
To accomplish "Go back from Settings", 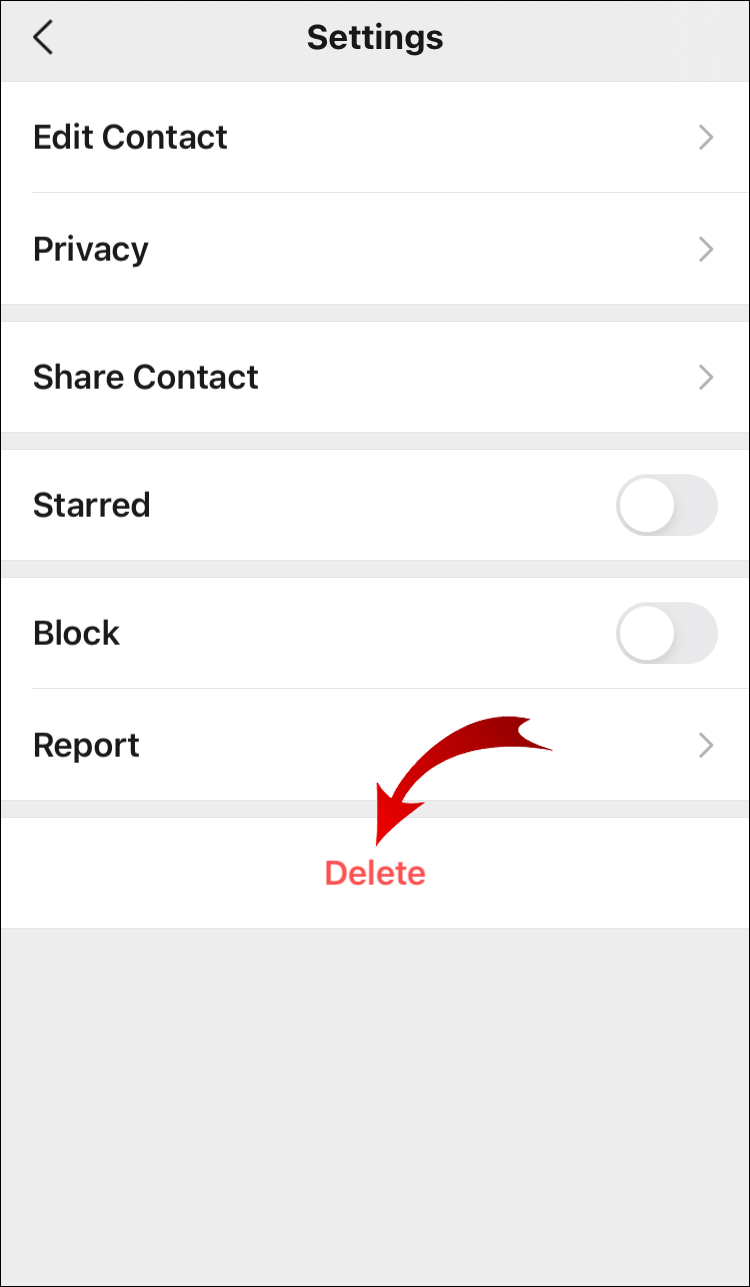I will click(x=43, y=38).
